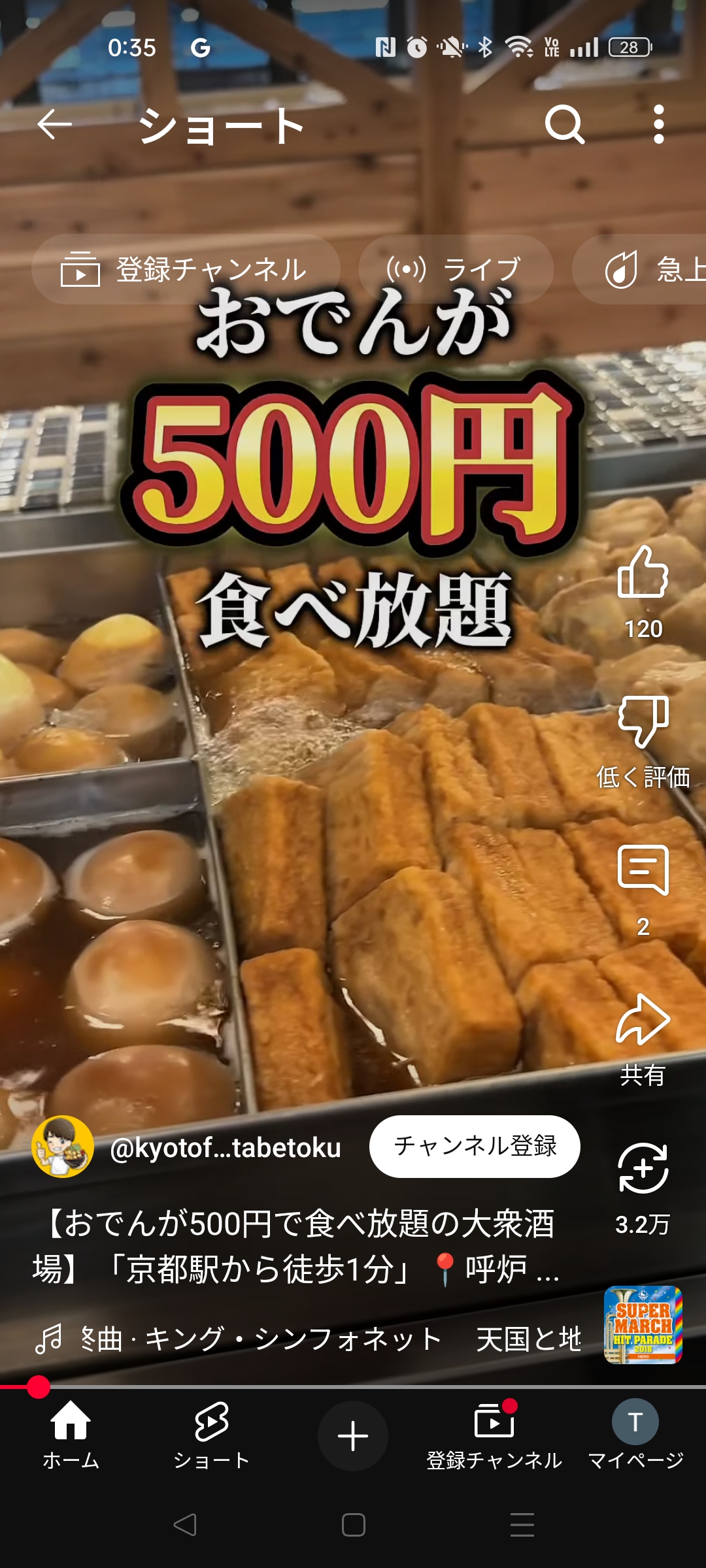Switch to the ホーム tab

[71, 1435]
